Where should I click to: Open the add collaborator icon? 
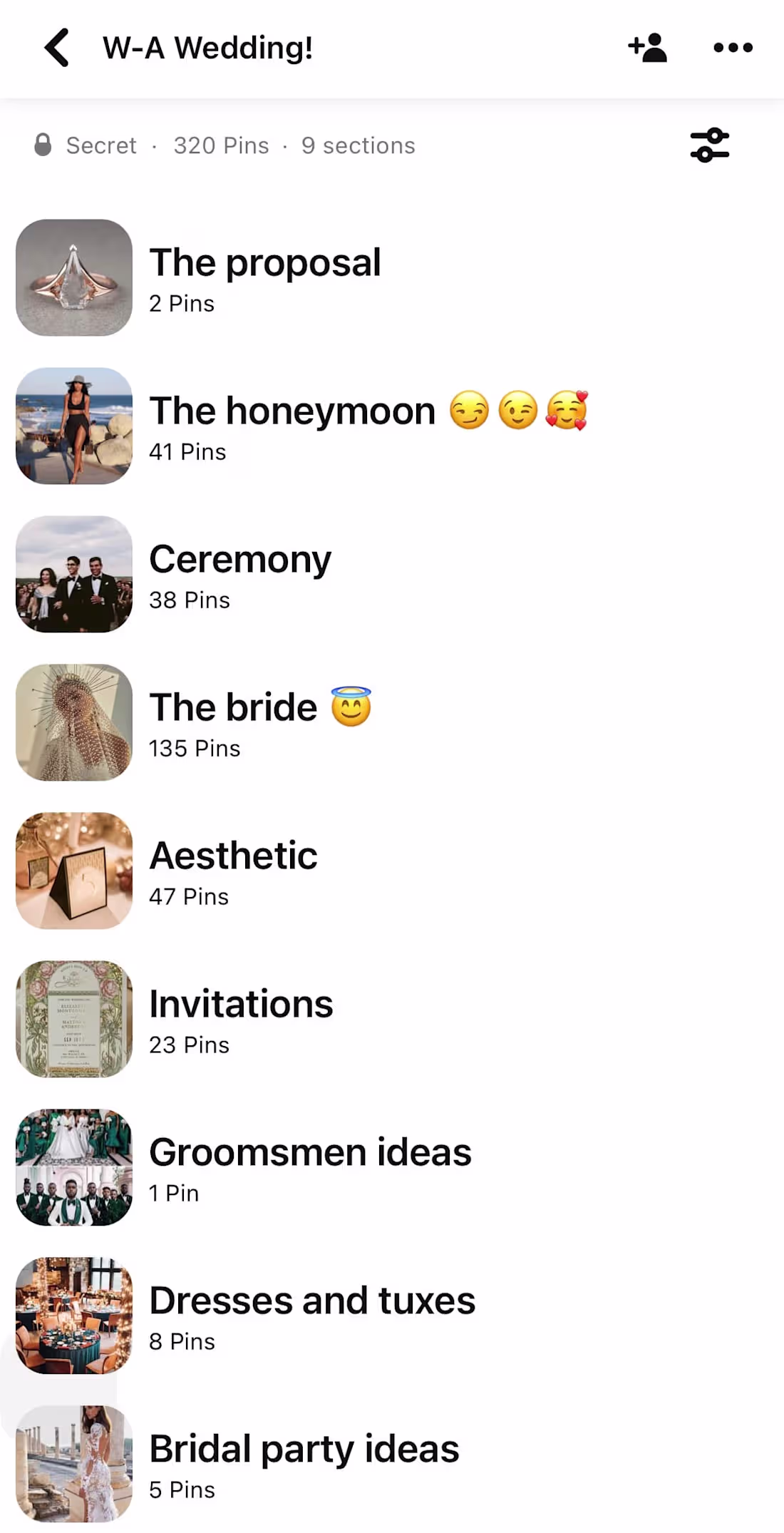[647, 47]
